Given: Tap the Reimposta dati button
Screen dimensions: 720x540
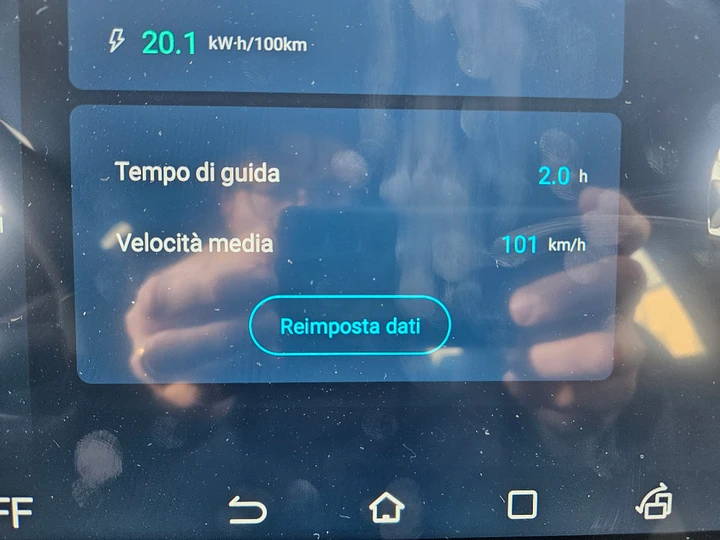Looking at the screenshot, I should 350,326.
